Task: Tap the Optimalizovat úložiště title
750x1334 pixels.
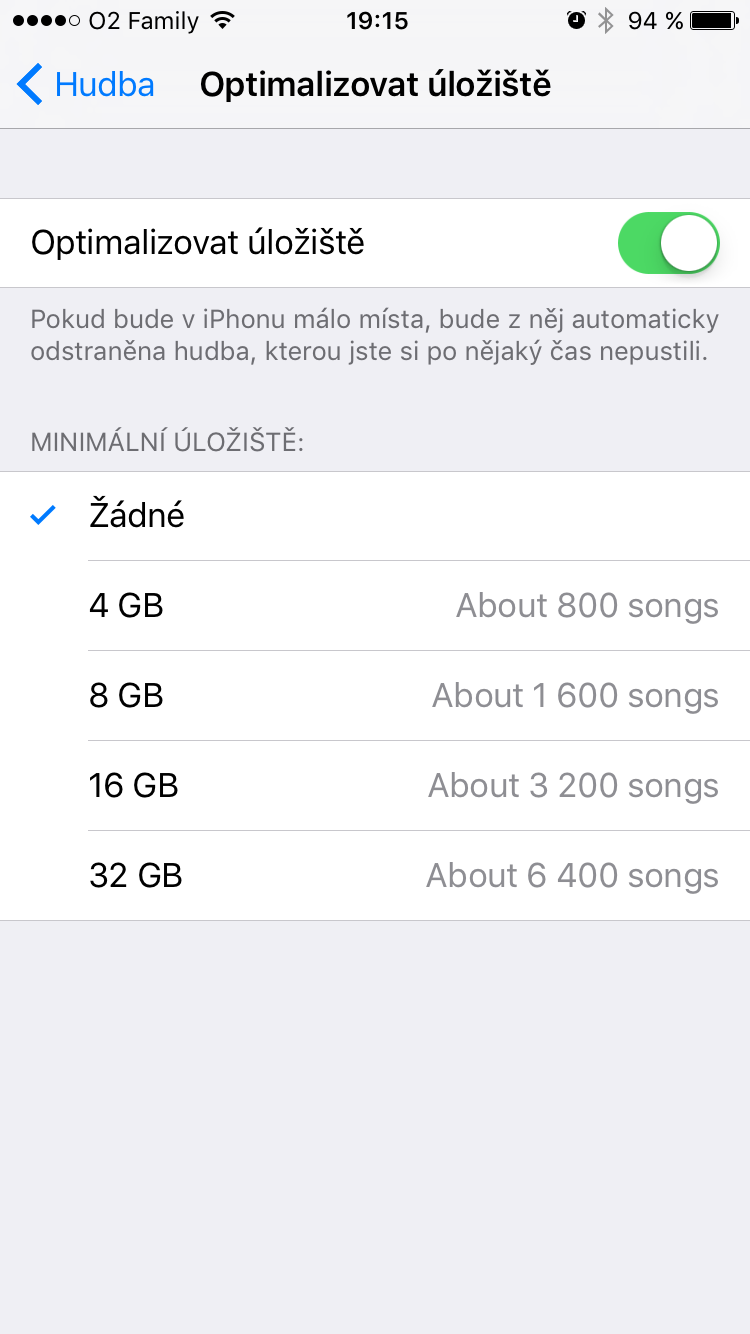Action: tap(374, 84)
